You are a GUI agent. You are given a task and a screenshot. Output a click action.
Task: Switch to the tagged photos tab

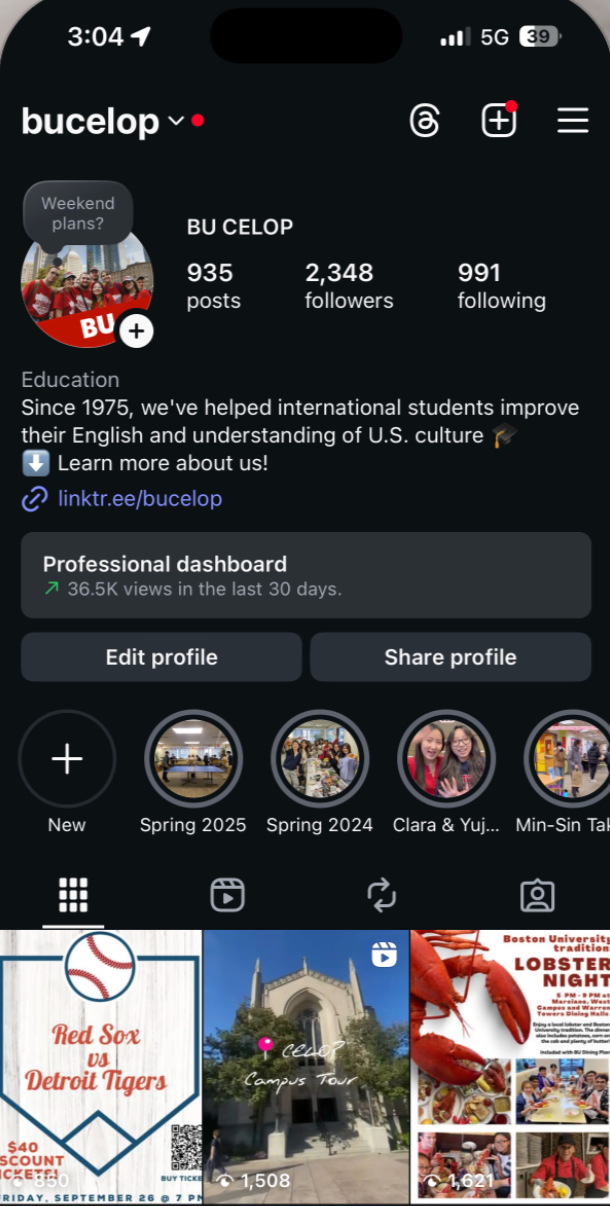(537, 895)
